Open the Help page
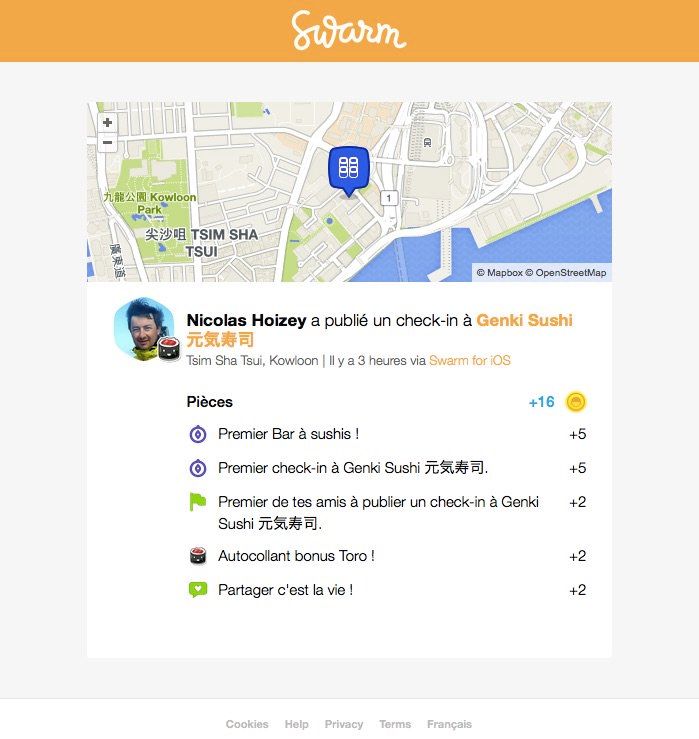699x739 pixels. (296, 724)
